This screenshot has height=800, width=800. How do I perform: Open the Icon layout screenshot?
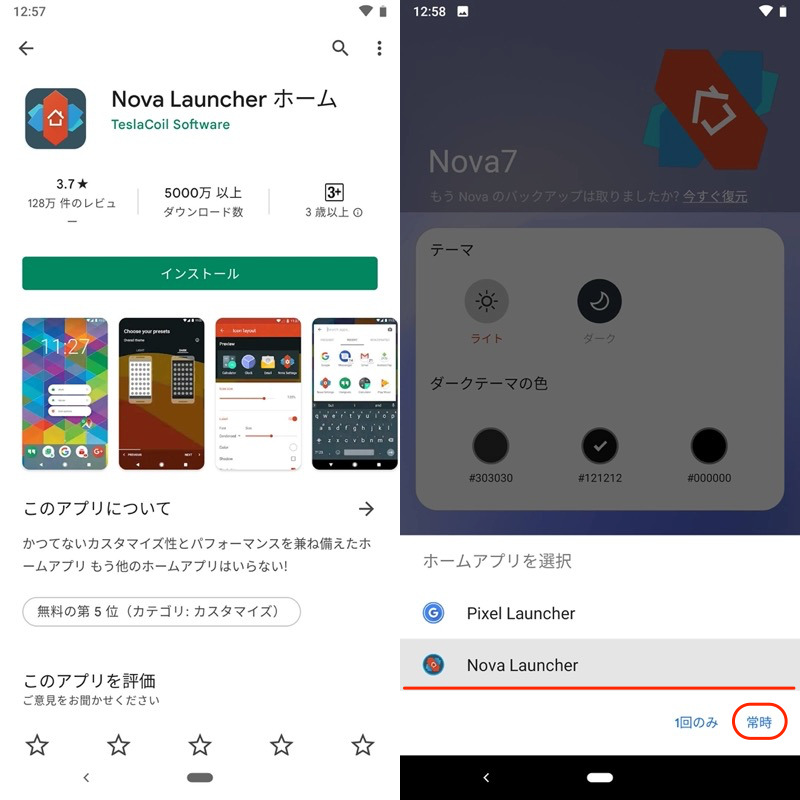point(258,393)
